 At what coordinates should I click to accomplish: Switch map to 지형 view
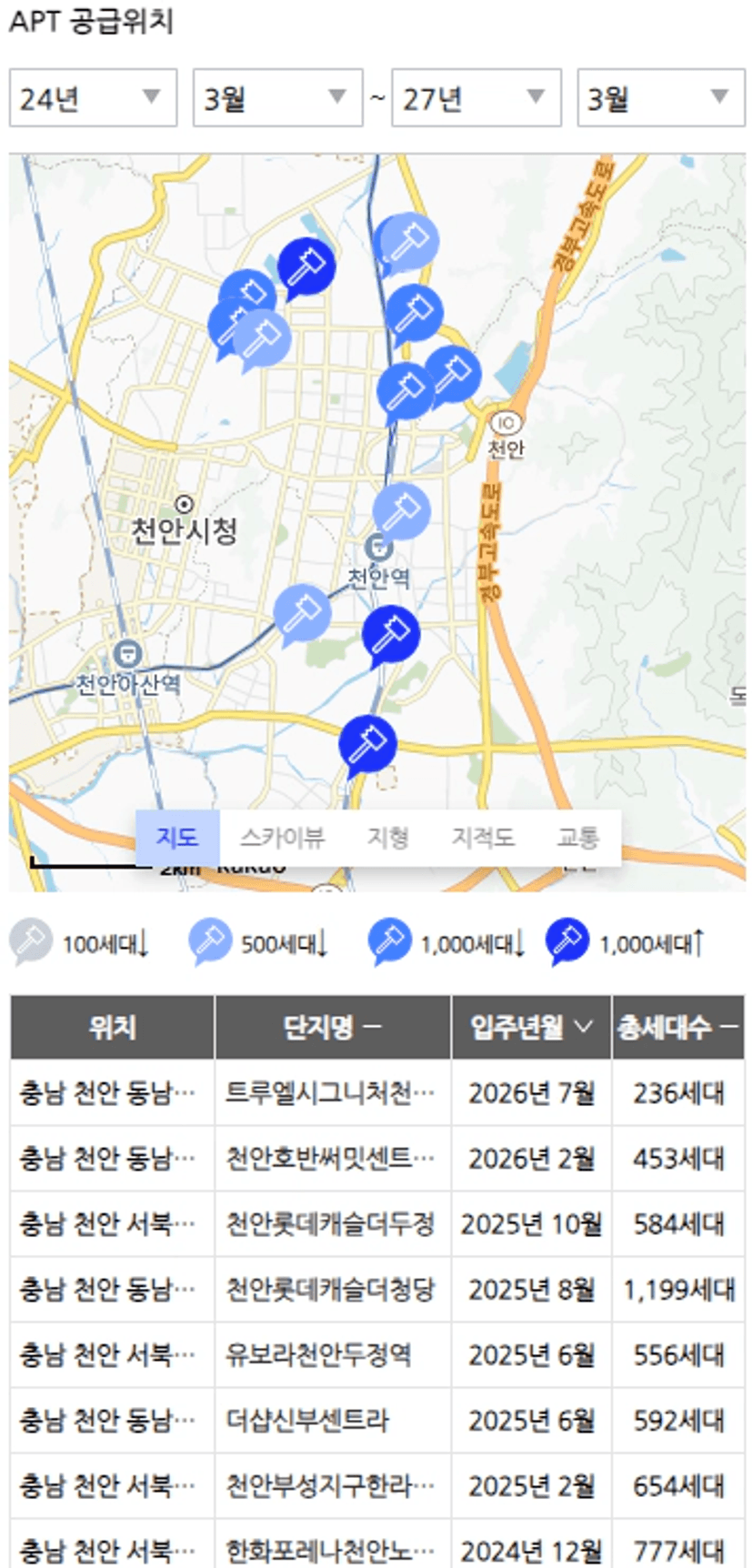tap(388, 837)
